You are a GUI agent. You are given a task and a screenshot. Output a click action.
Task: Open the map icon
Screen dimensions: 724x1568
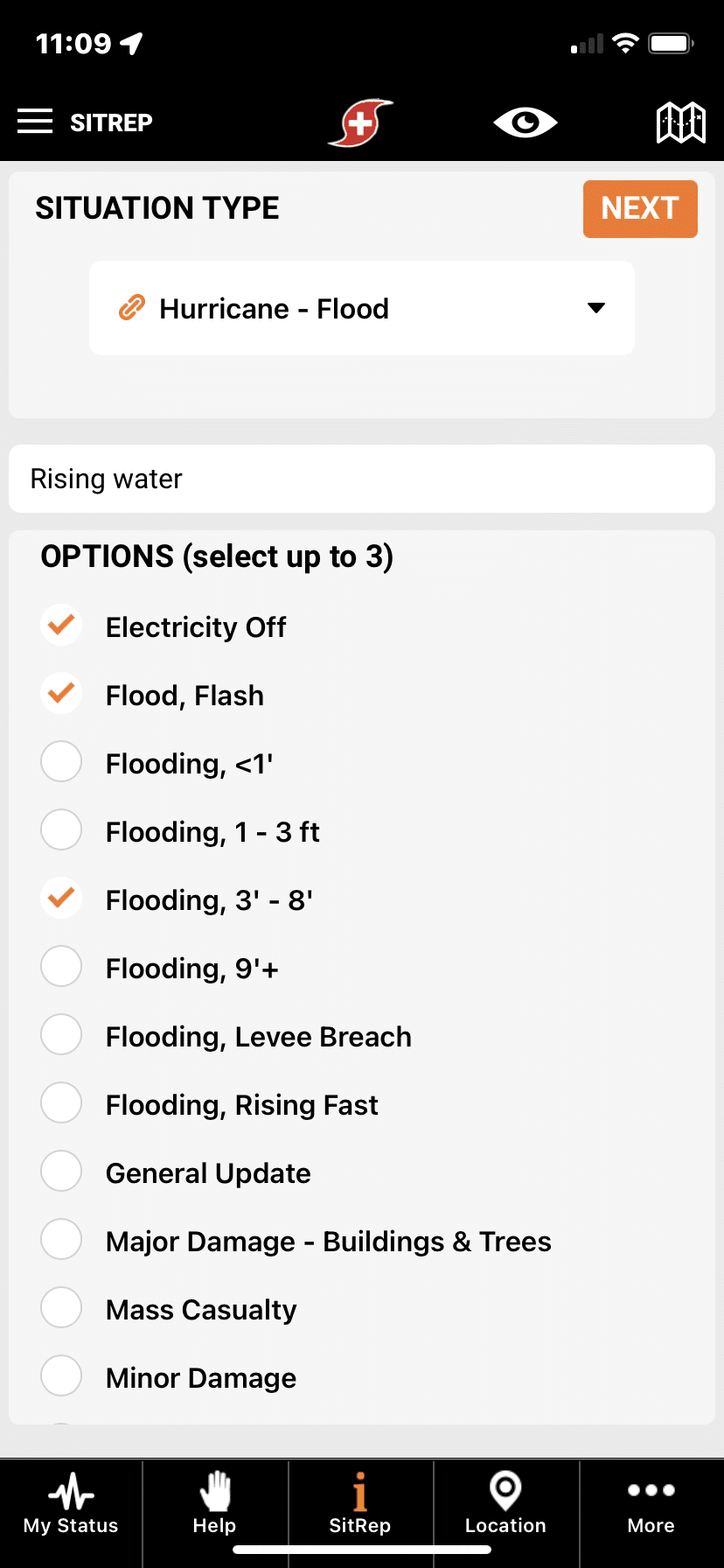[x=680, y=122]
